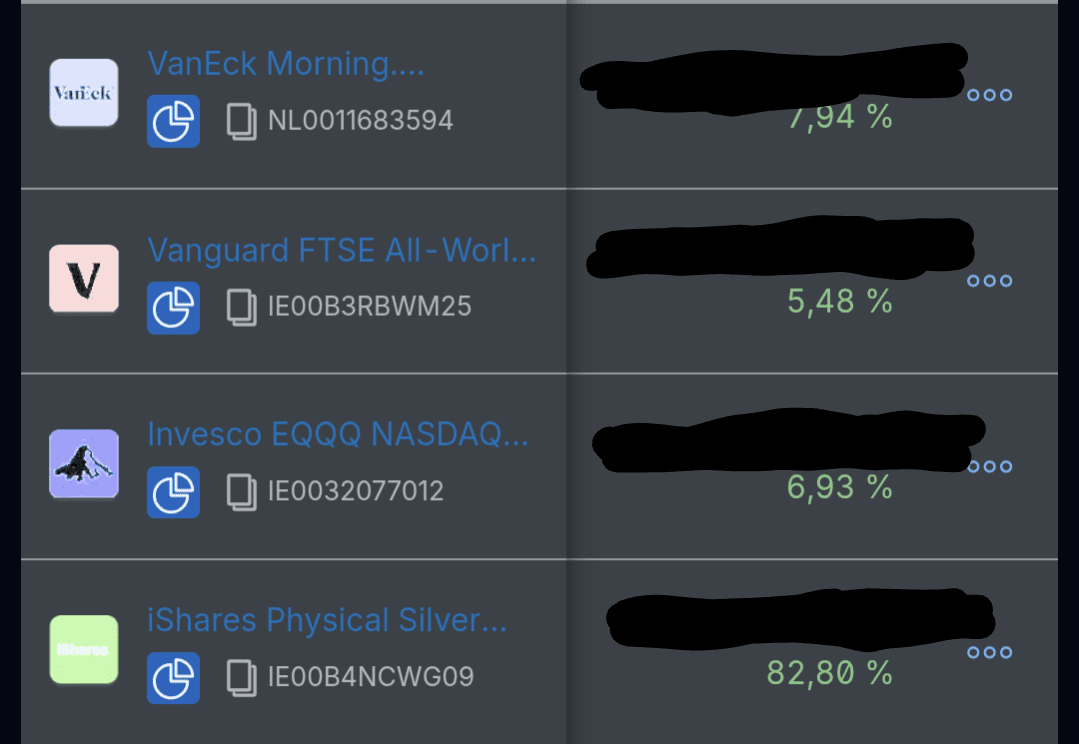The height and width of the screenshot is (744, 1079).
Task: Copy the ISIN IE00B4NCWG09
Action: [242, 678]
